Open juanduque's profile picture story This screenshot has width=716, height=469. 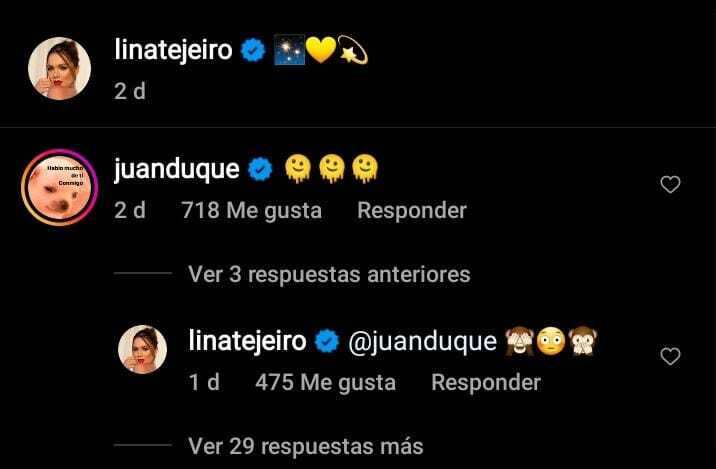(57, 189)
